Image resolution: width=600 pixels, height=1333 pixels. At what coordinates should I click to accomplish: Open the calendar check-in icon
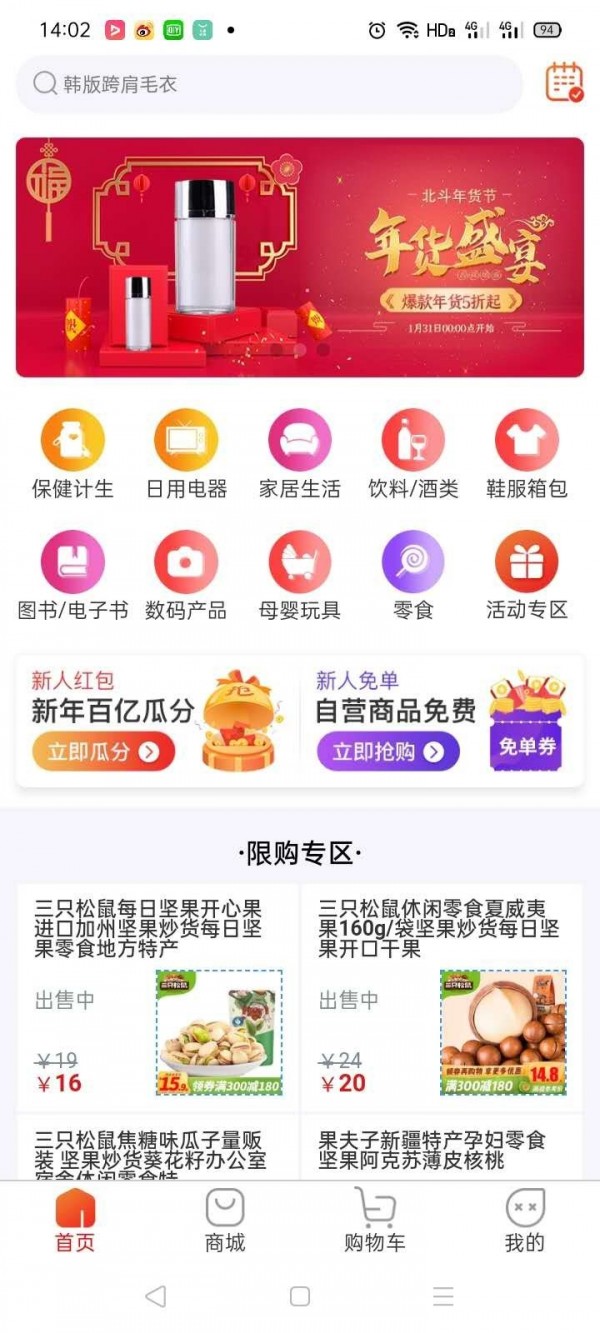coord(564,82)
